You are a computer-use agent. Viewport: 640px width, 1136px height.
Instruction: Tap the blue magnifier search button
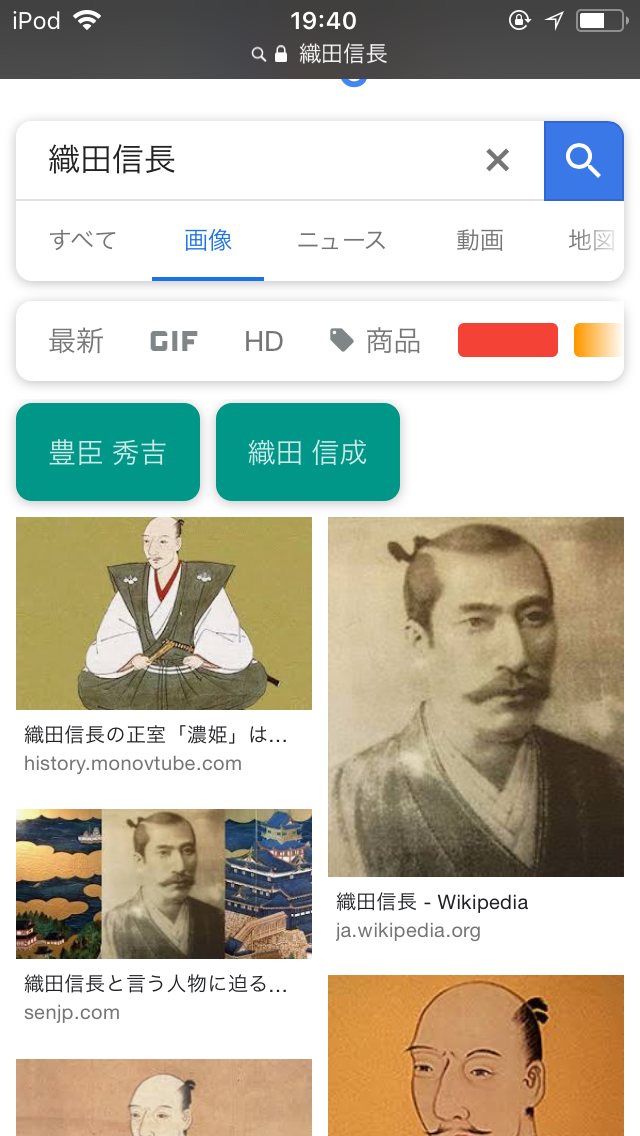coord(583,160)
